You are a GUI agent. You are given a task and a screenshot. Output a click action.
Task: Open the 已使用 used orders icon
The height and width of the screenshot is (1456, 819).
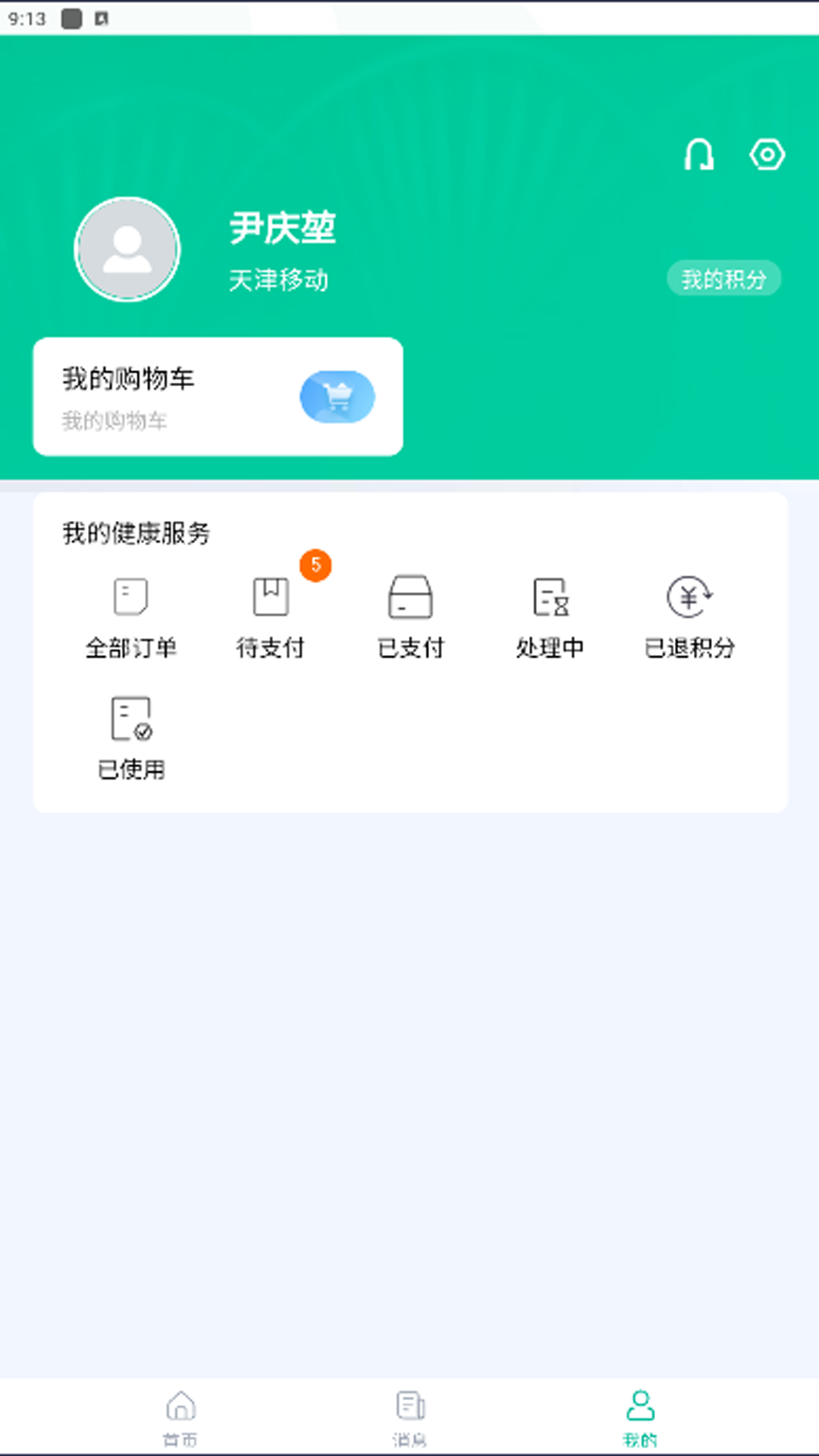[130, 719]
